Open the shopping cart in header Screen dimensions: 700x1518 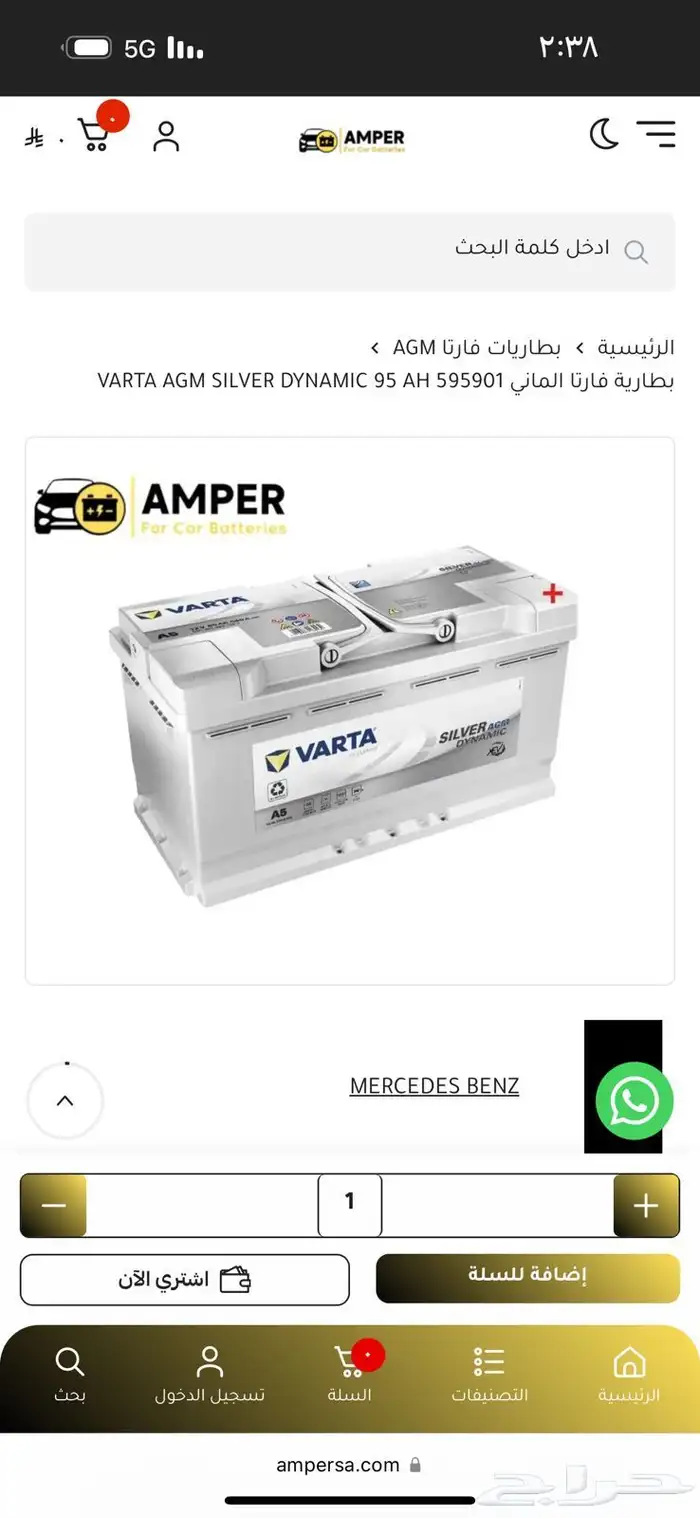pos(95,135)
